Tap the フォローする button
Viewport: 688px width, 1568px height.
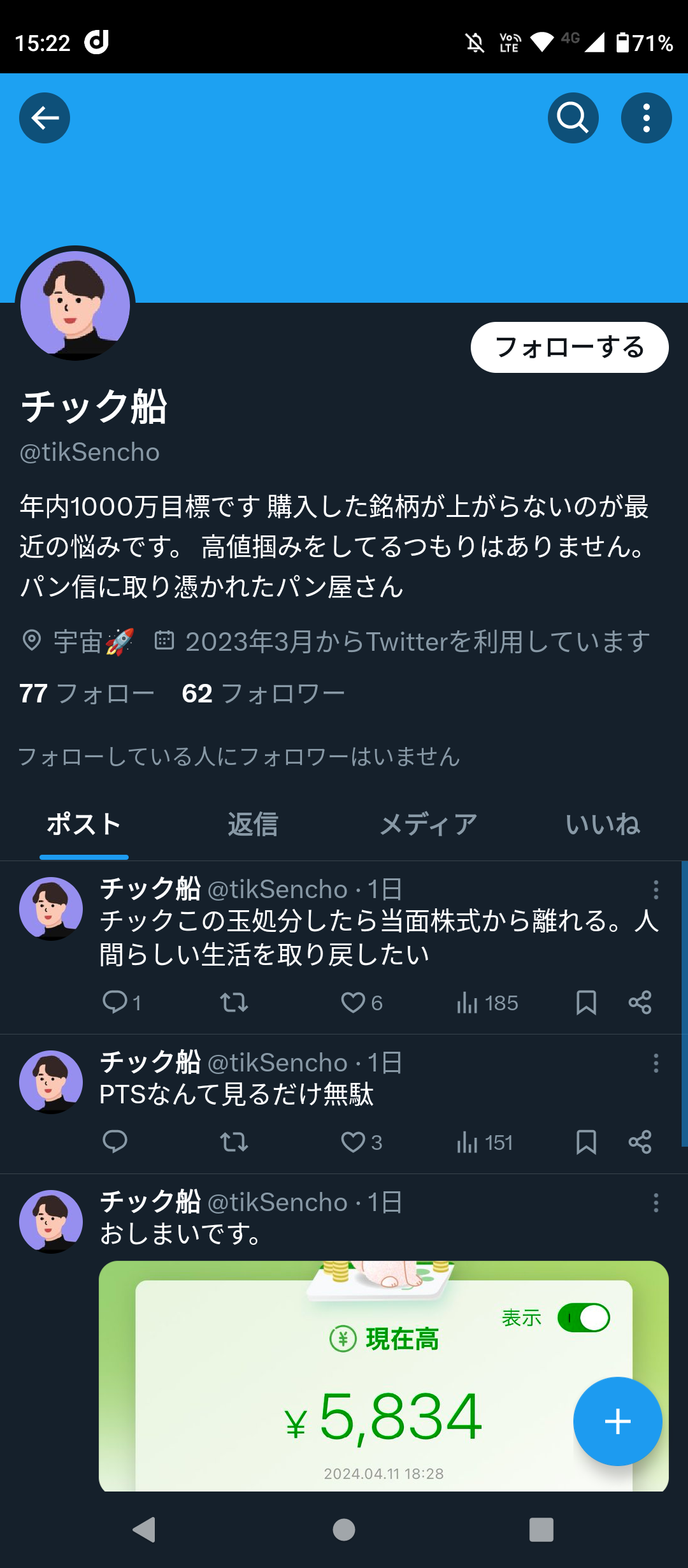click(569, 347)
